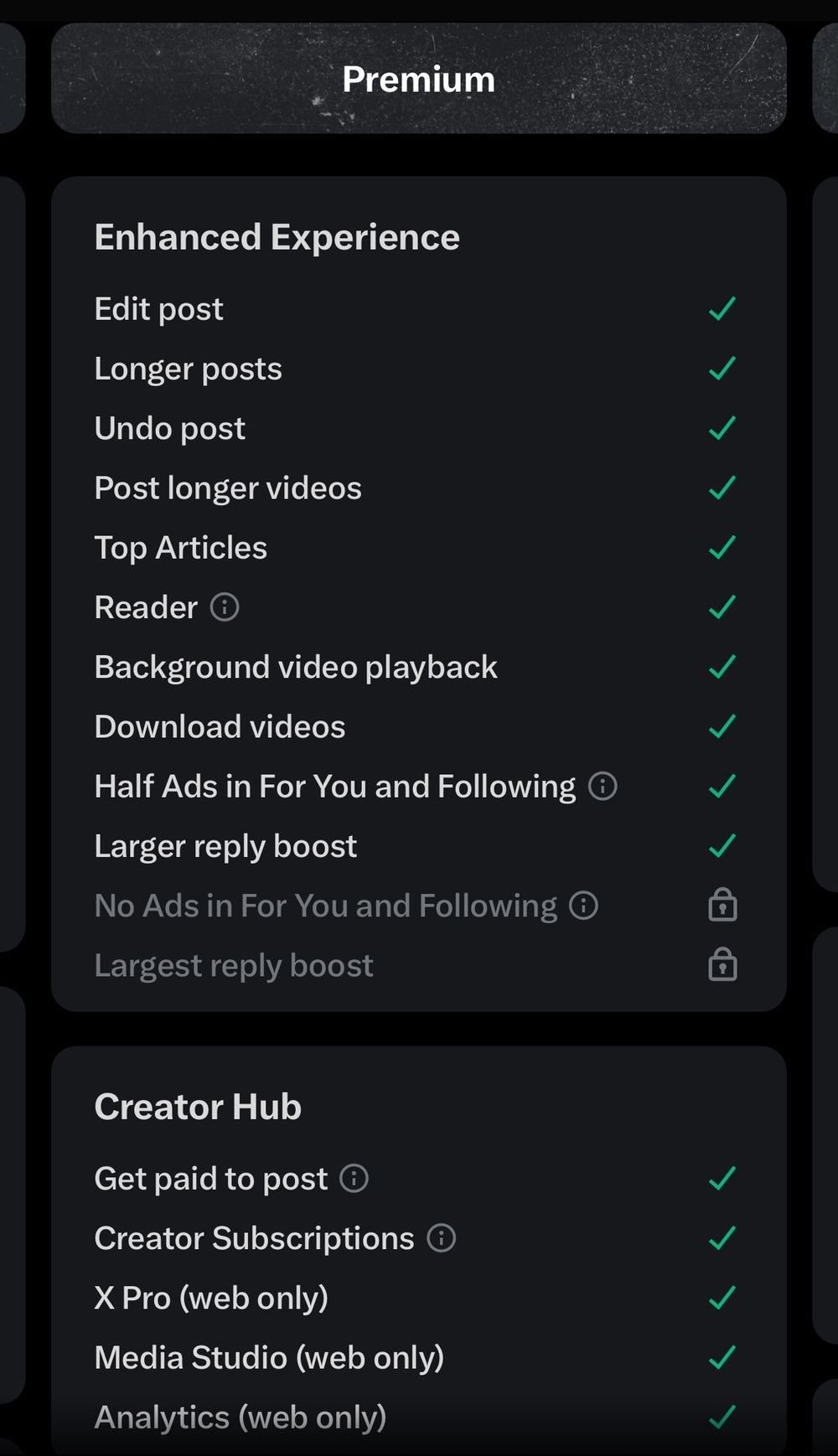Select the Creator Hub section card
Viewport: 838px width, 1456px height.
coord(199,1106)
